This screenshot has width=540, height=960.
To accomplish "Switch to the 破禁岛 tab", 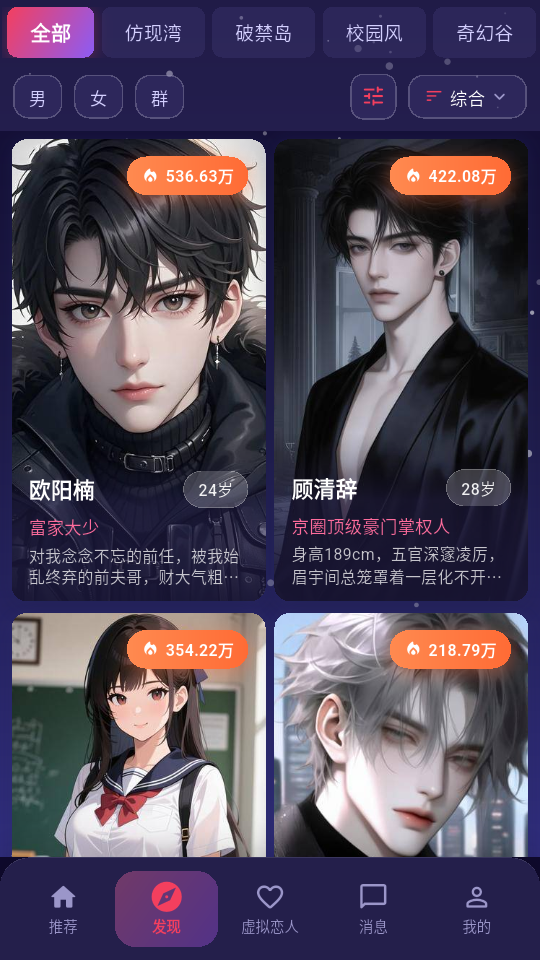I will 263,32.
